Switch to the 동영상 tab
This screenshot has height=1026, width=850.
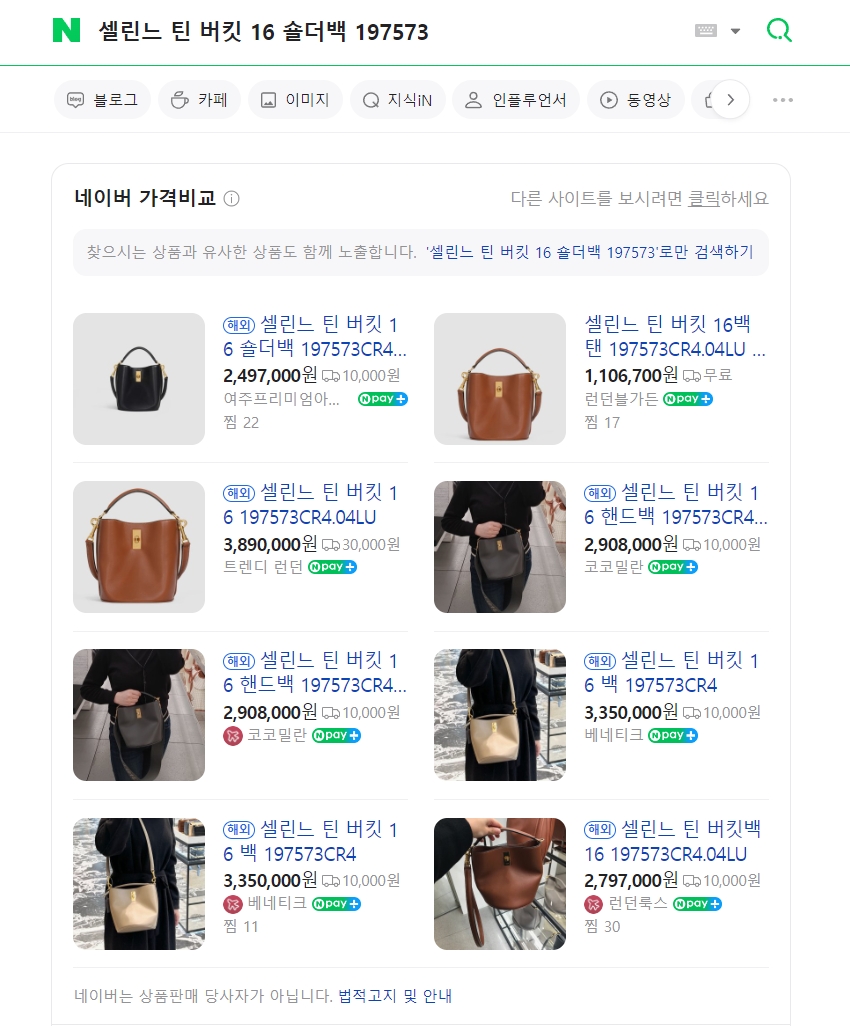click(x=636, y=100)
